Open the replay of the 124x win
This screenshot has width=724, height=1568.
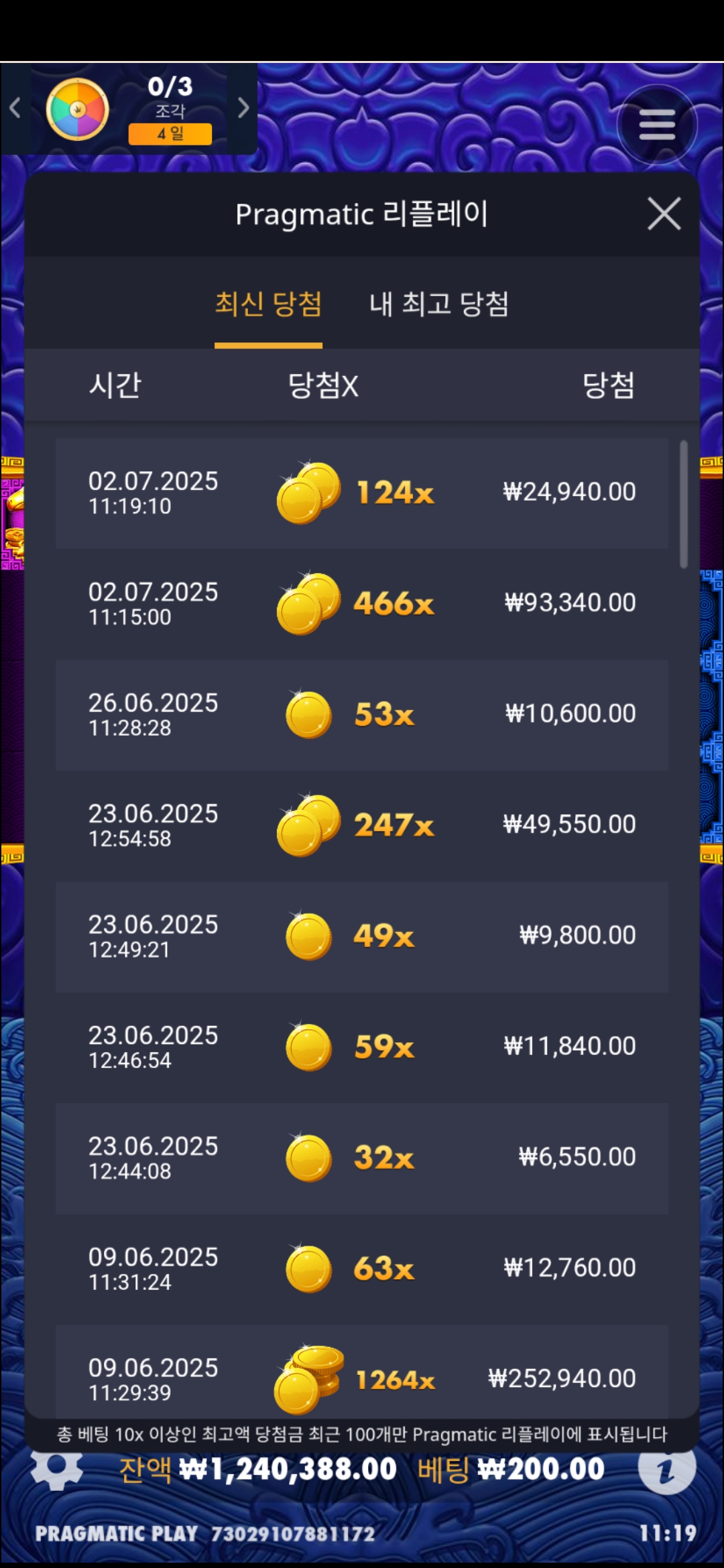point(361,493)
